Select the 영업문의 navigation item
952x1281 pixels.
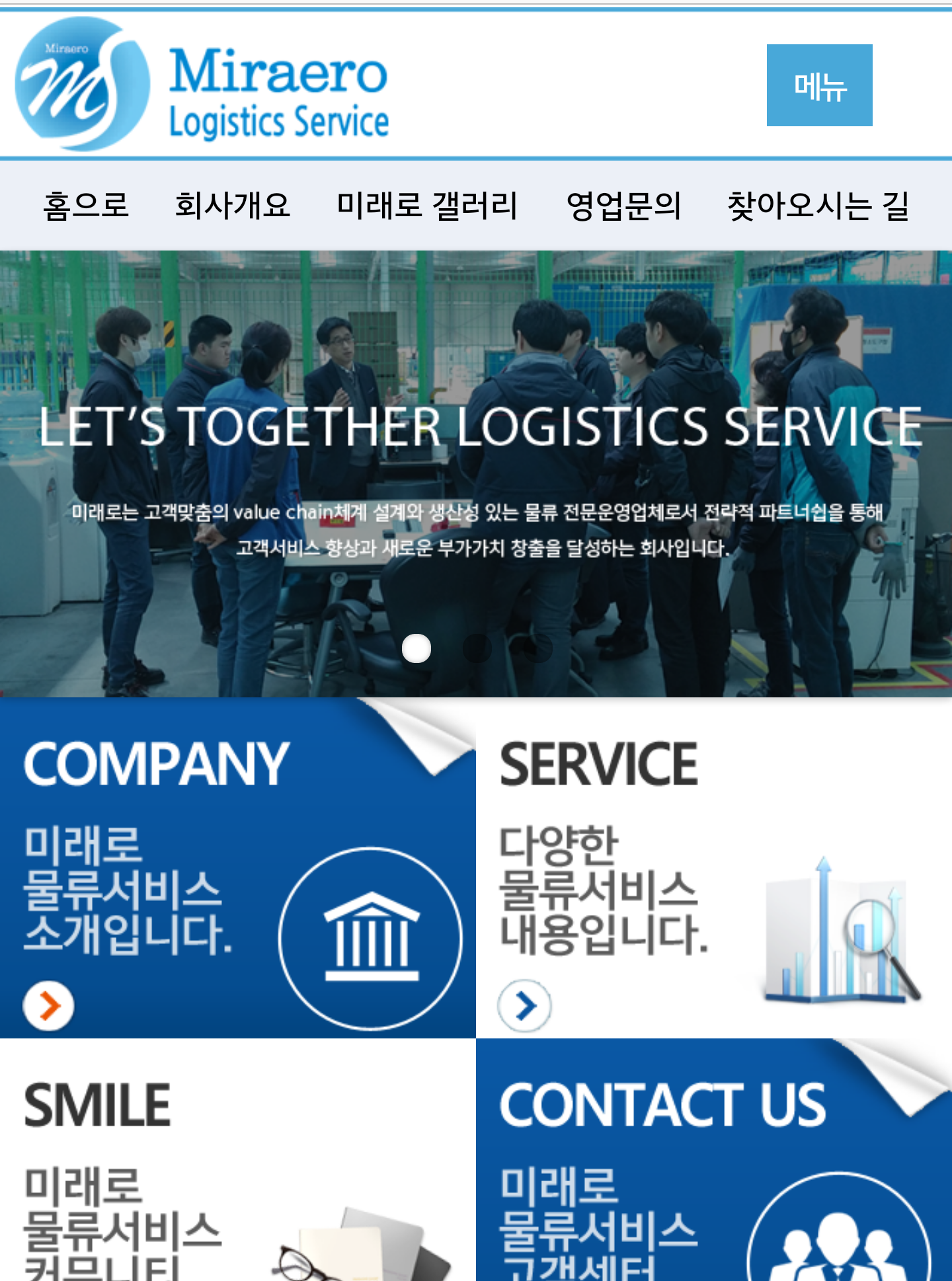[x=623, y=206]
